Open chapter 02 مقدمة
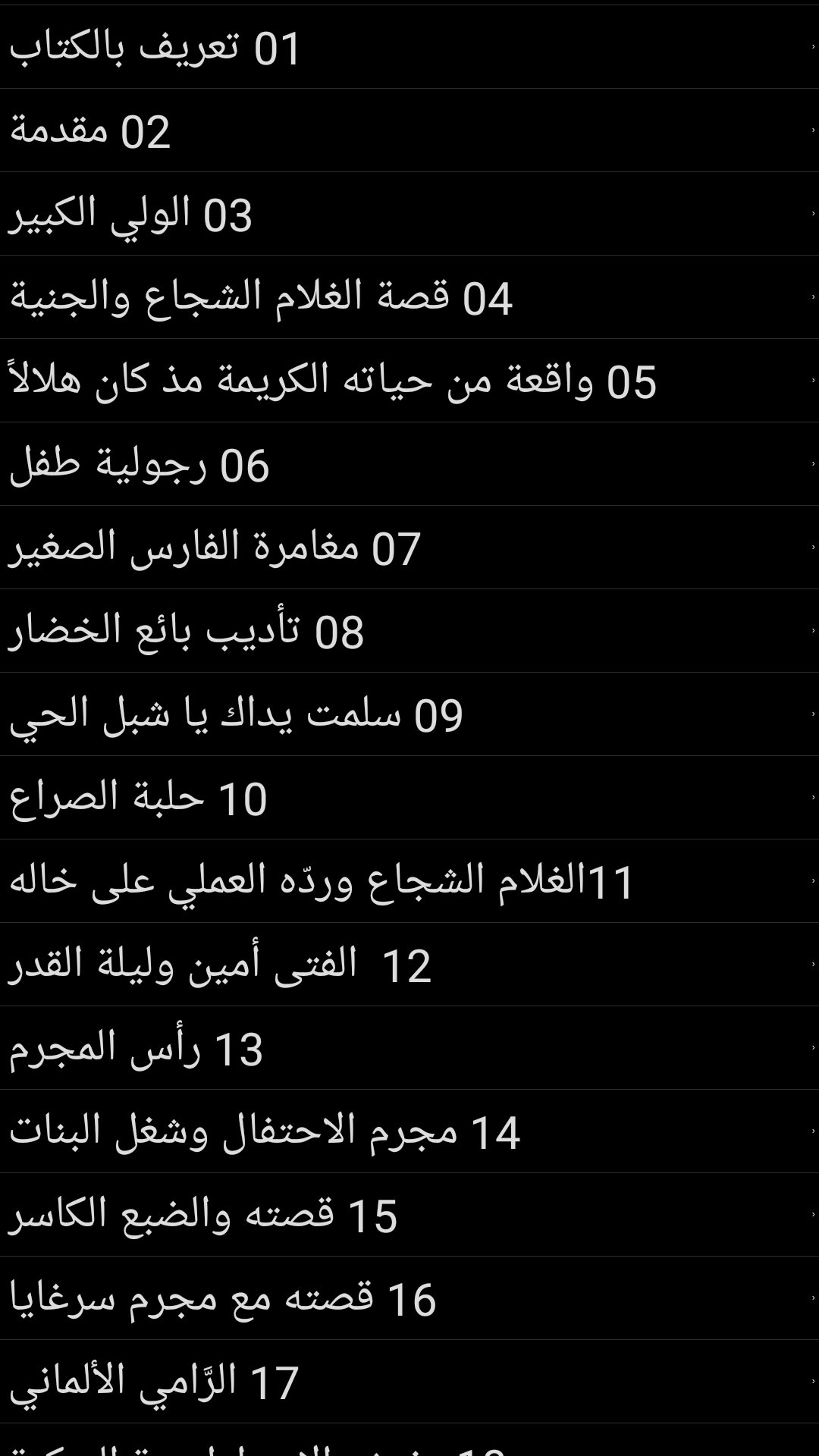The image size is (819, 1456). pyautogui.click(x=89, y=130)
